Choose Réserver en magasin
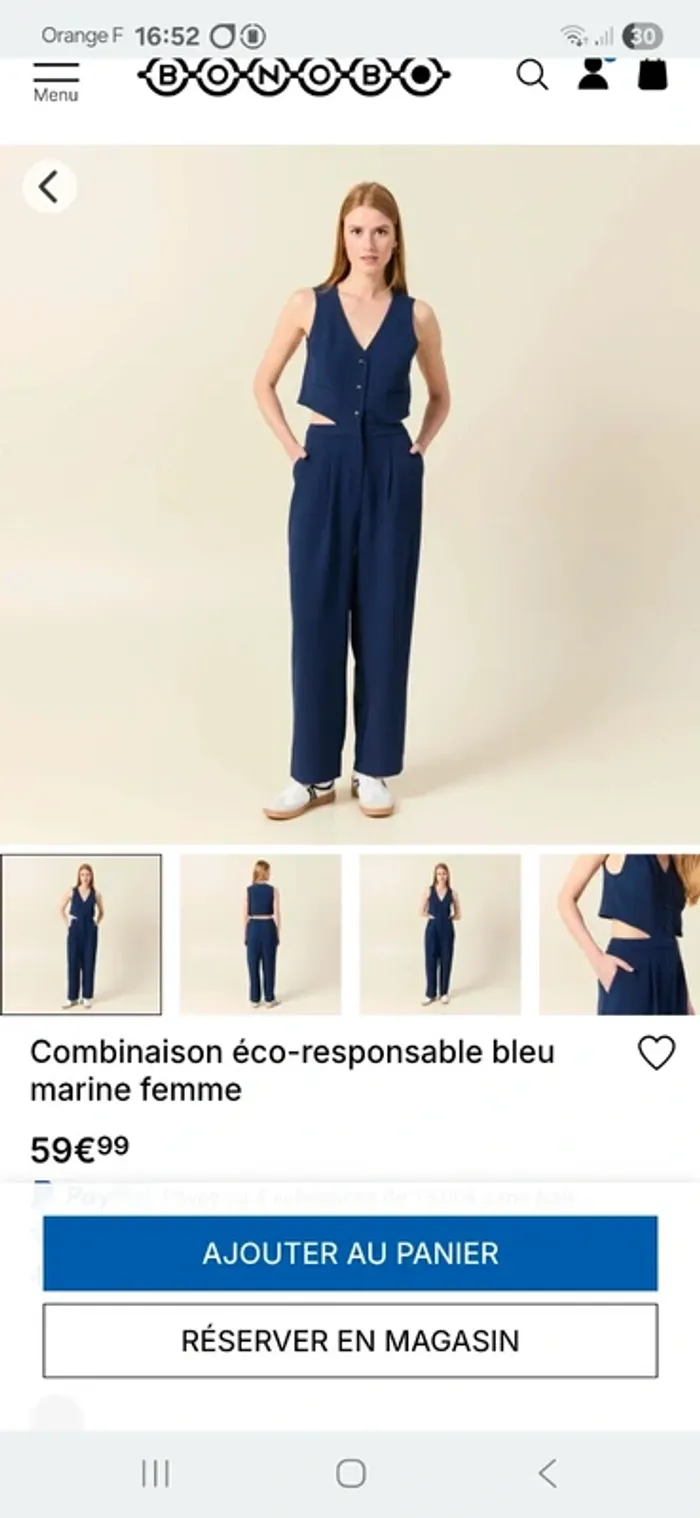The width and height of the screenshot is (700, 1518). (x=350, y=1340)
